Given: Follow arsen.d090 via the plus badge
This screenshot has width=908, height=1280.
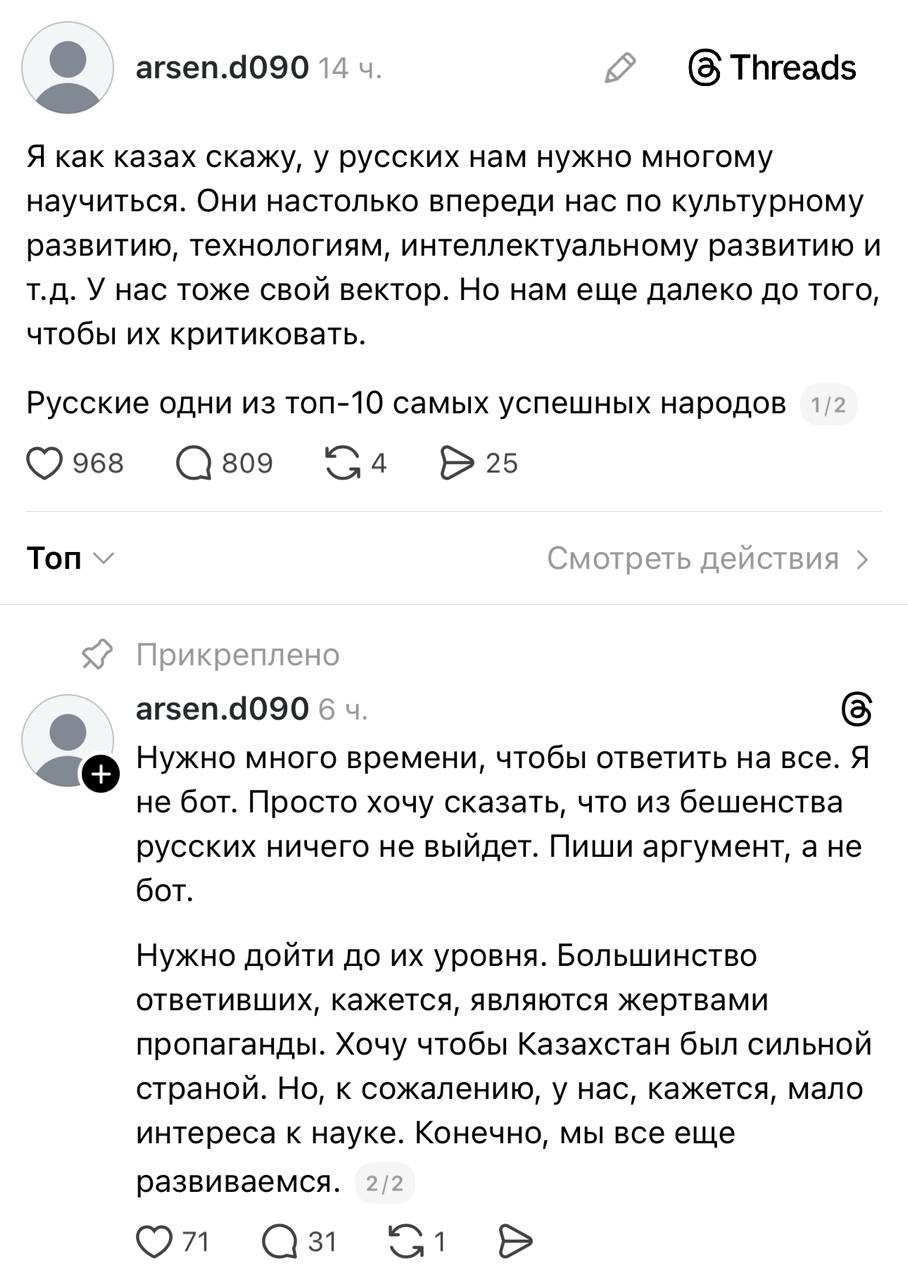Looking at the screenshot, I should coord(101,774).
